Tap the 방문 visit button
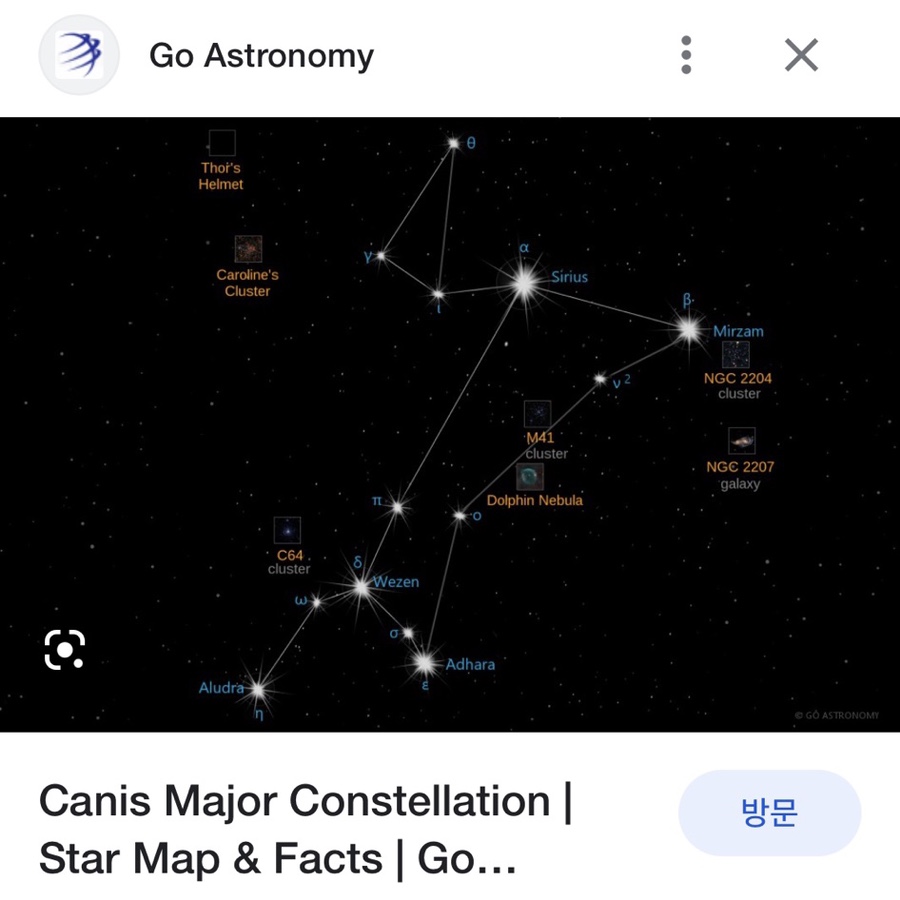Screen dimensions: 900x900 (769, 813)
